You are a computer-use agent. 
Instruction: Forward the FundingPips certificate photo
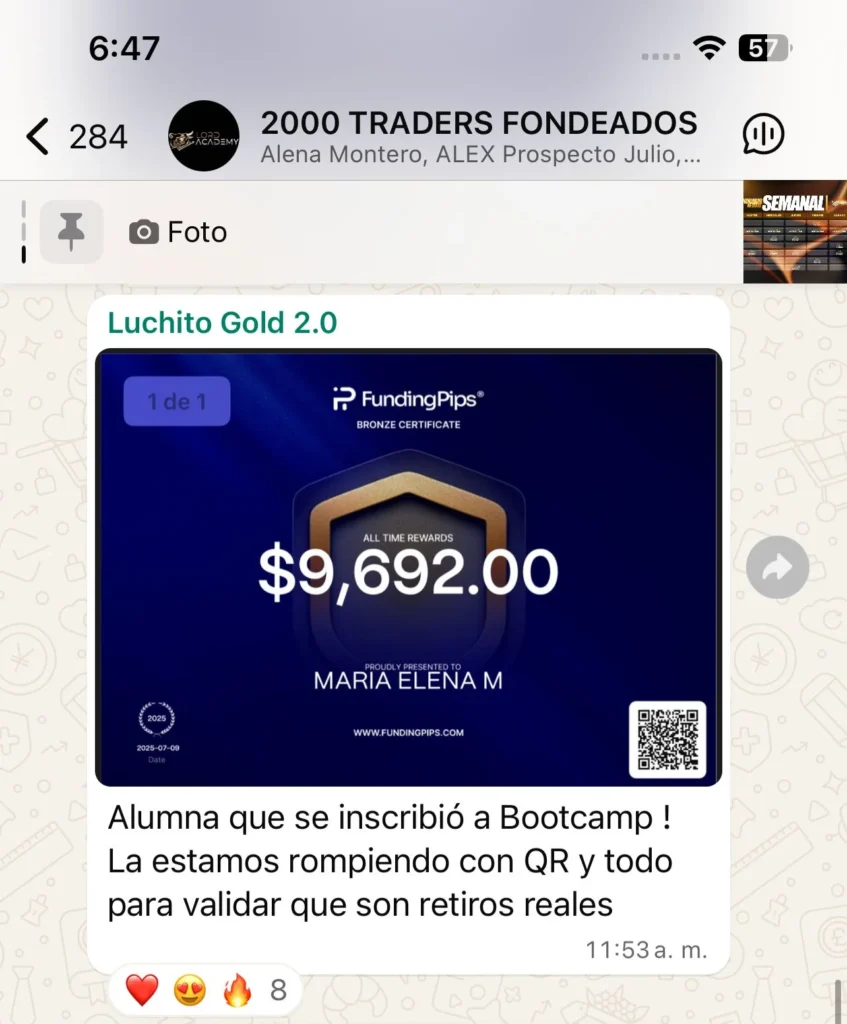[x=777, y=568]
